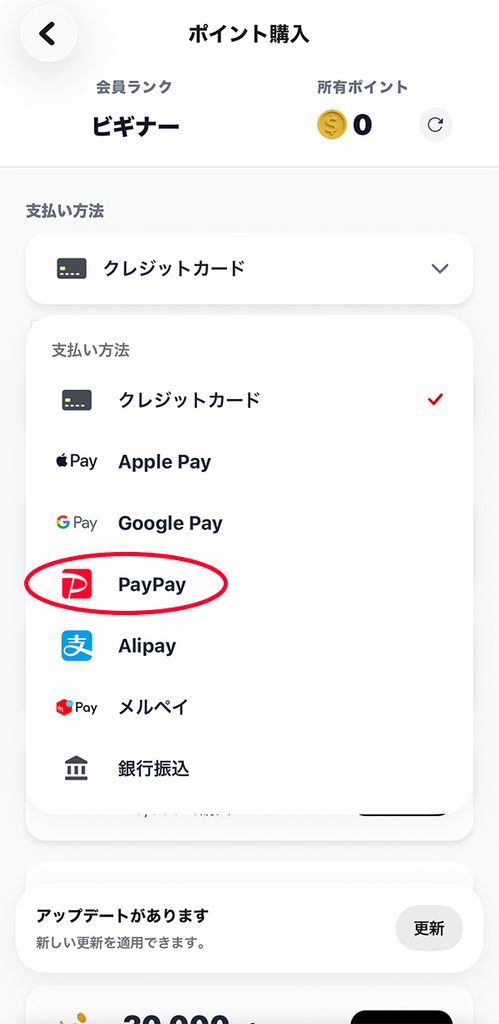Image resolution: width=499 pixels, height=1024 pixels.
Task: Tap the 更新 update button
Action: coord(429,928)
